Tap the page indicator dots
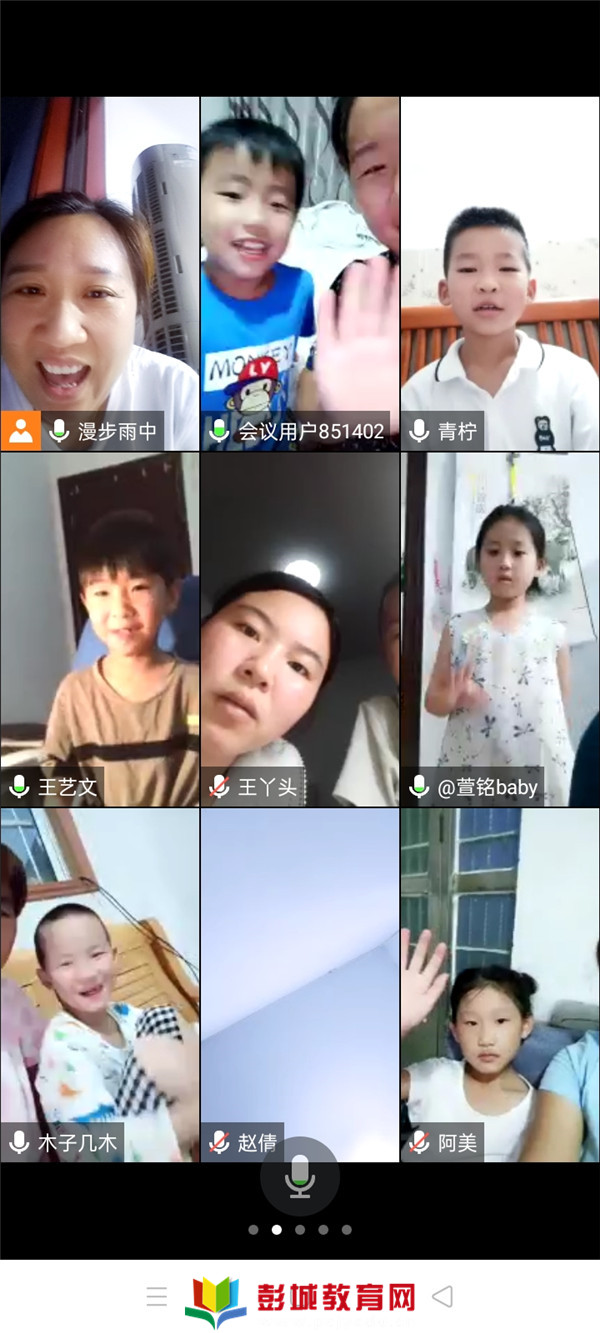Viewport: 600px width, 1333px height. tap(299, 1230)
